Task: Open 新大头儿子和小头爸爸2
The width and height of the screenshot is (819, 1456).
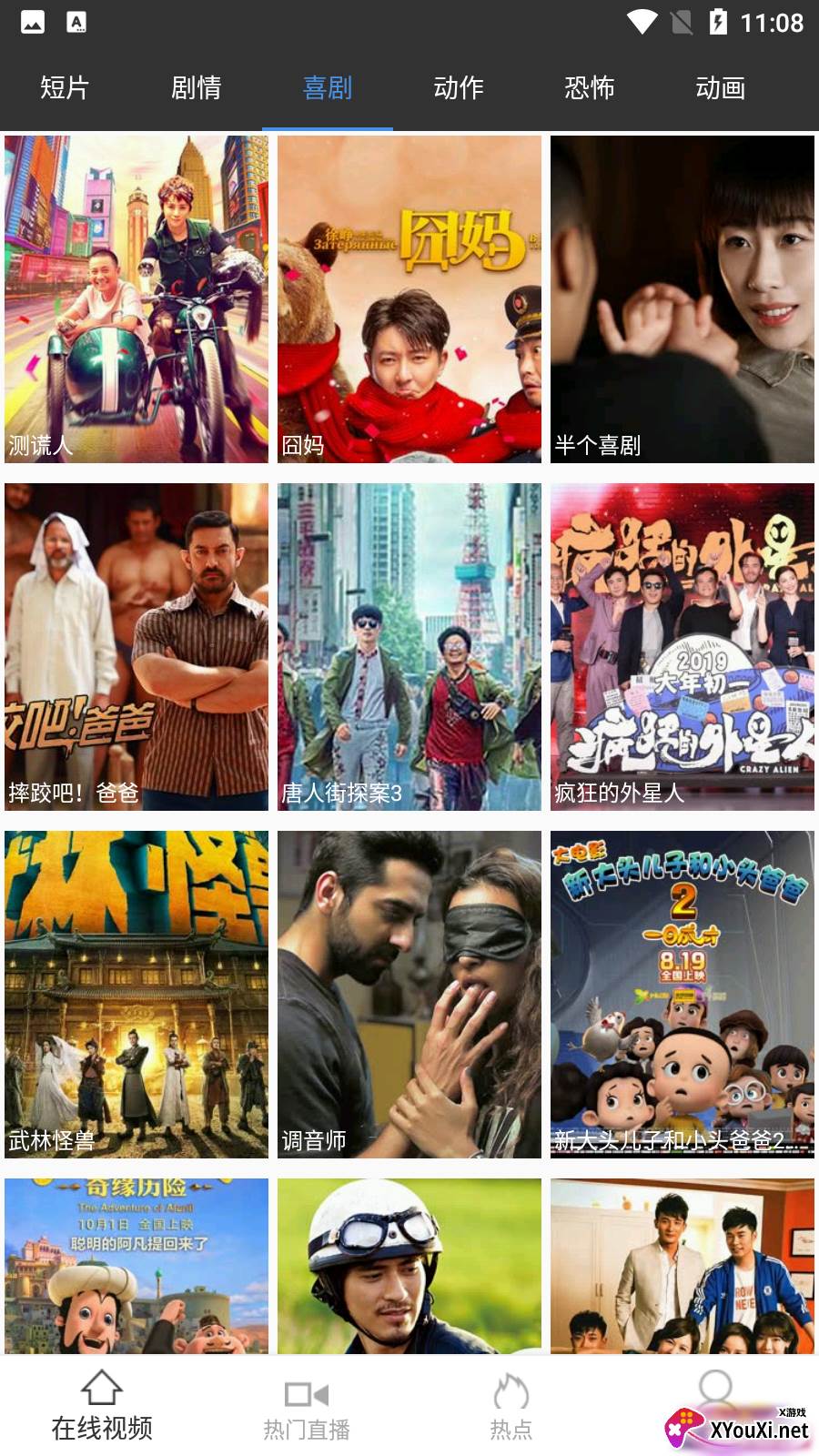Action: click(682, 994)
